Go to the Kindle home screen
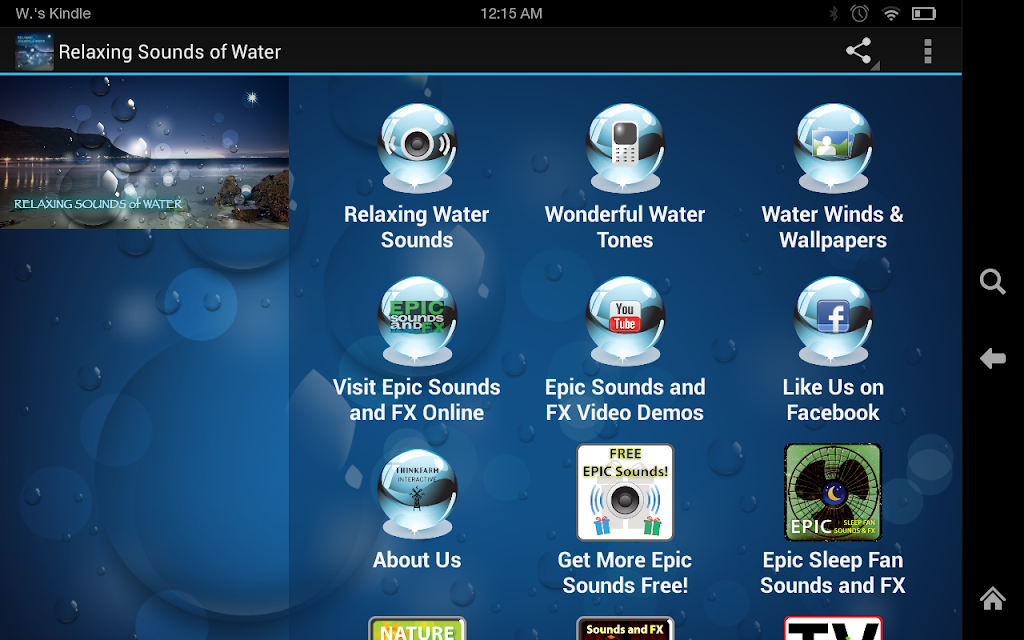The image size is (1024, 640). [993, 598]
